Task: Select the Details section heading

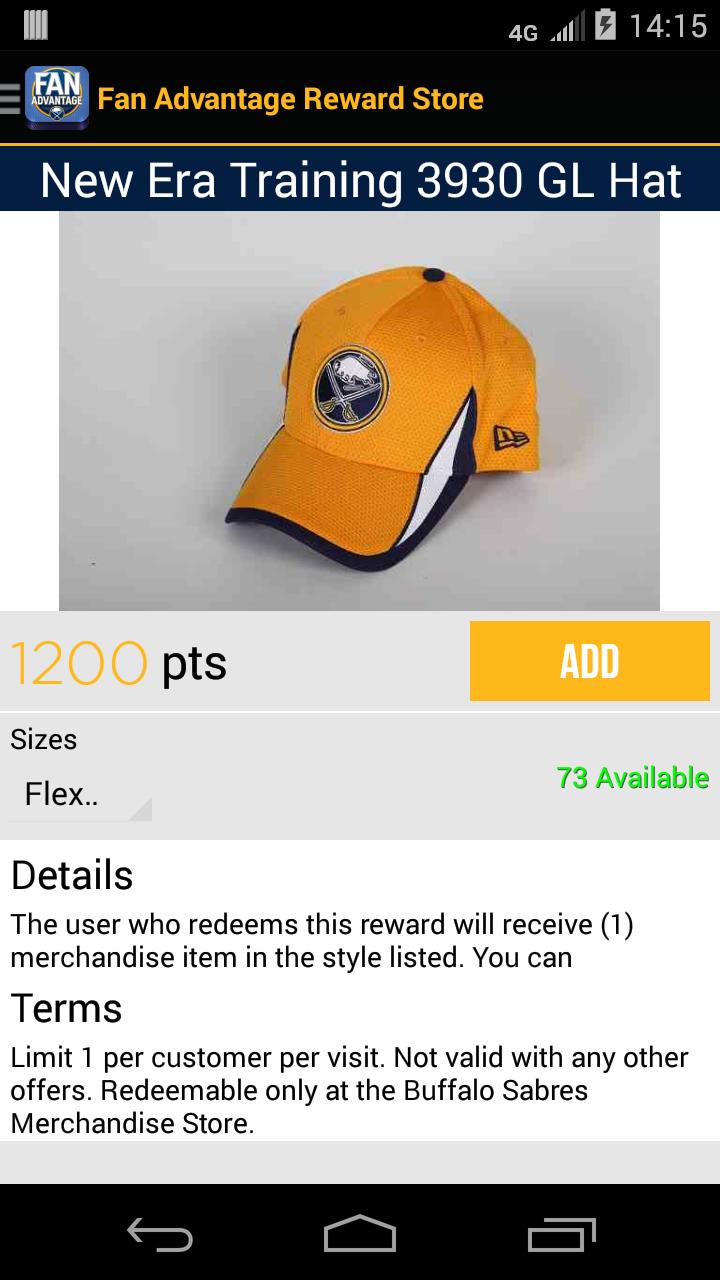Action: click(71, 876)
